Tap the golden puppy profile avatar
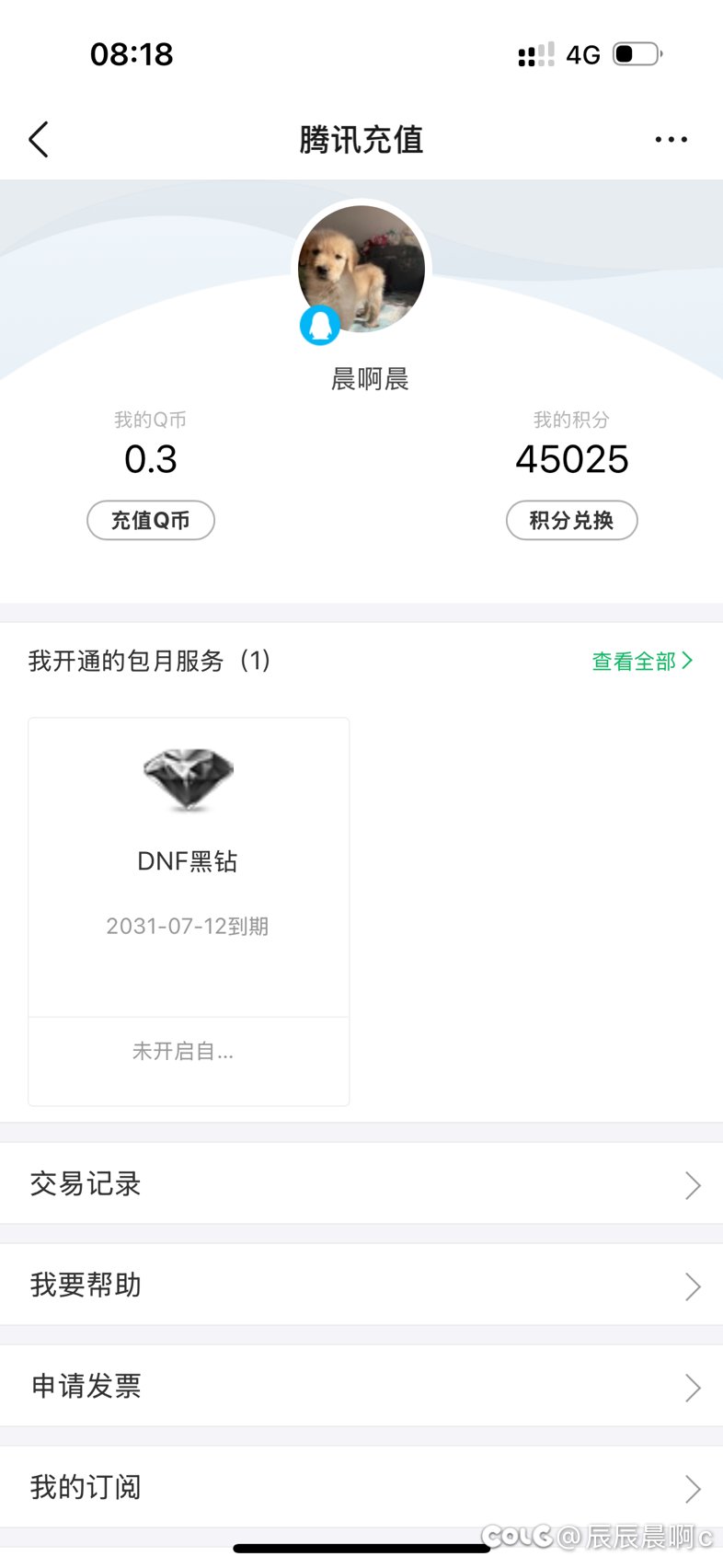This screenshot has height=1568, width=723. [362, 269]
